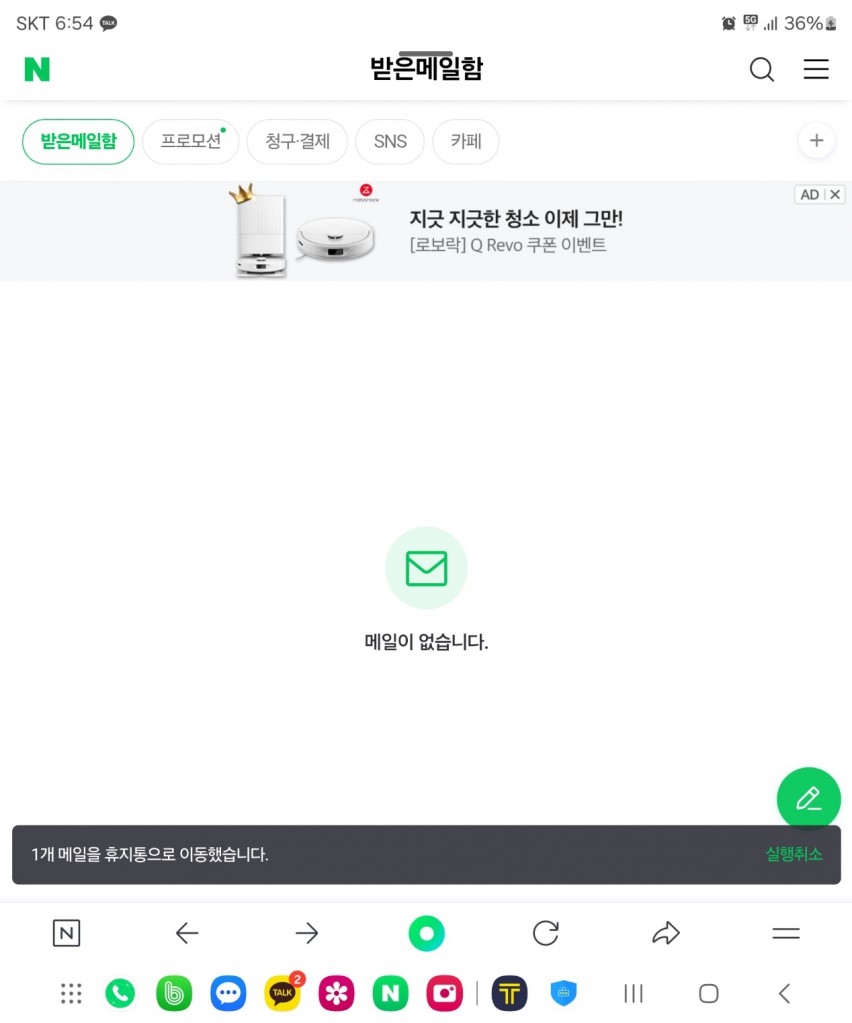The width and height of the screenshot is (852, 1023).
Task: Select the 받은메일함 chip
Action: tap(78, 141)
